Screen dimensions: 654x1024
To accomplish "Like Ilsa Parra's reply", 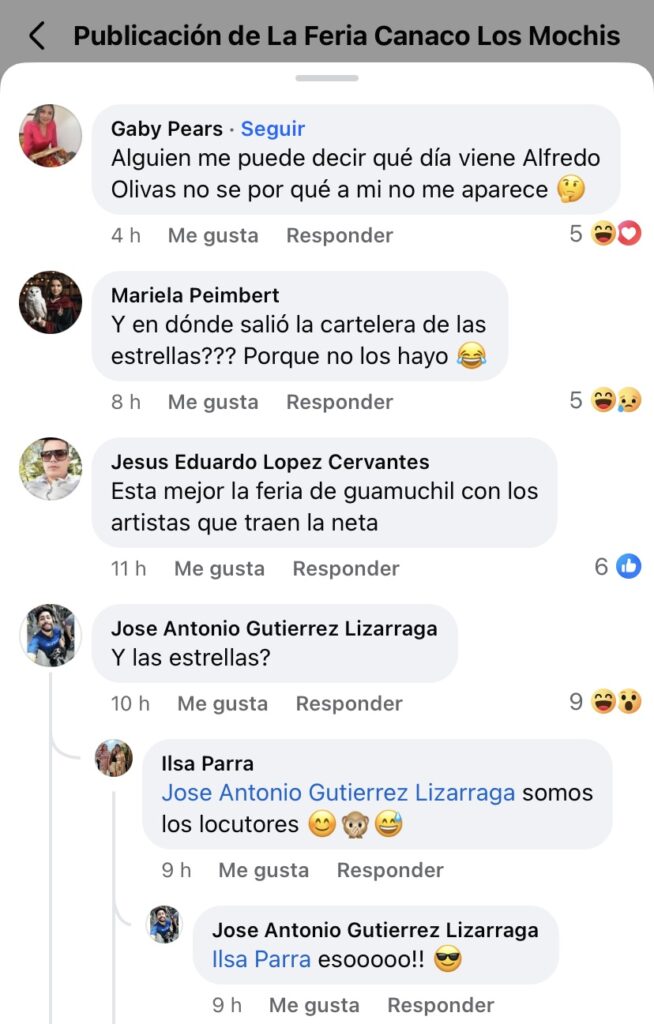I will point(264,870).
